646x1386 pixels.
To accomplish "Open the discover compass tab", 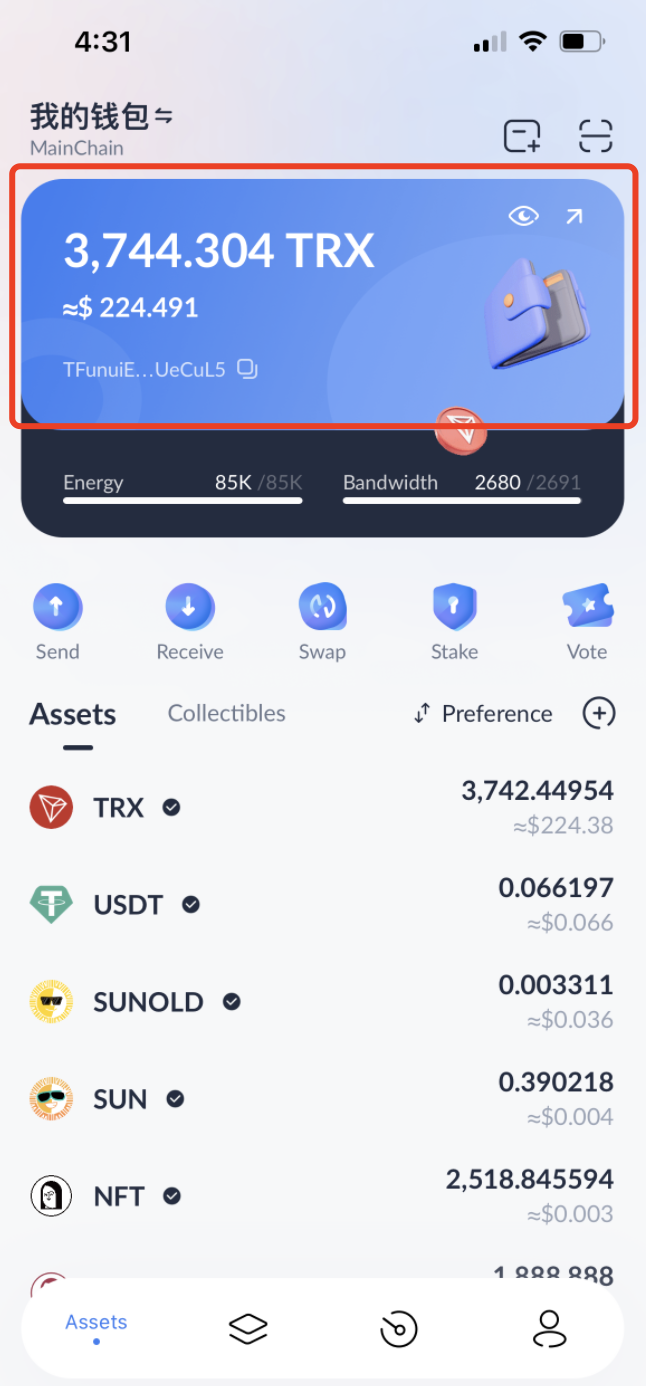I will (x=399, y=1329).
